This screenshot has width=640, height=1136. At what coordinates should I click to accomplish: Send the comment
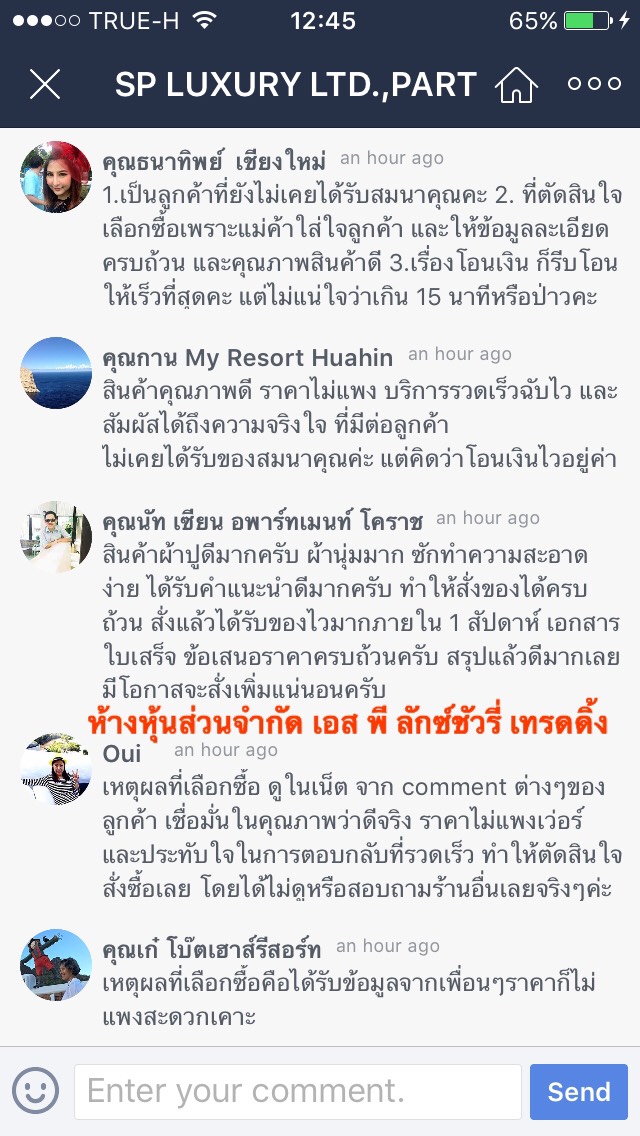coord(578,1091)
